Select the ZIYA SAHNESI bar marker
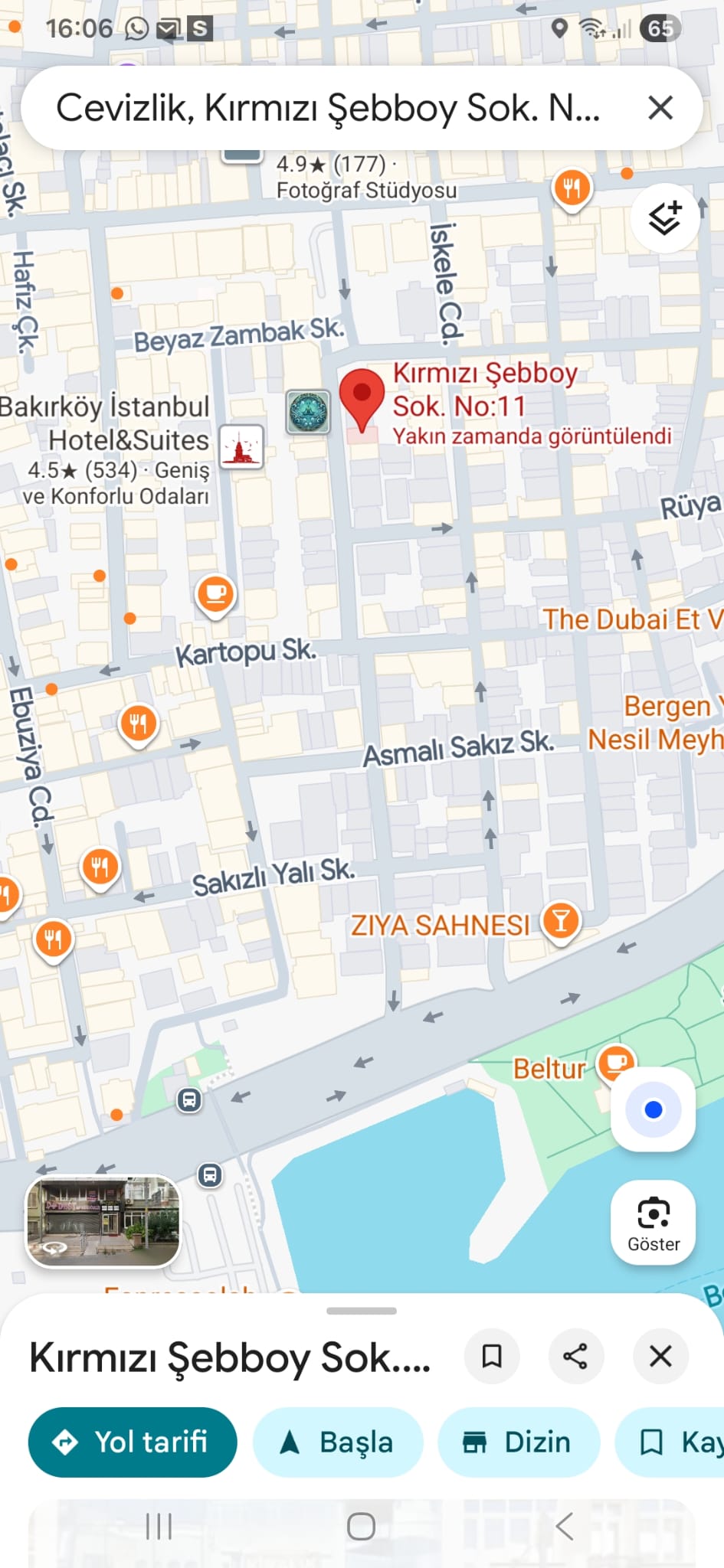The height and width of the screenshot is (1568, 724). [x=561, y=922]
